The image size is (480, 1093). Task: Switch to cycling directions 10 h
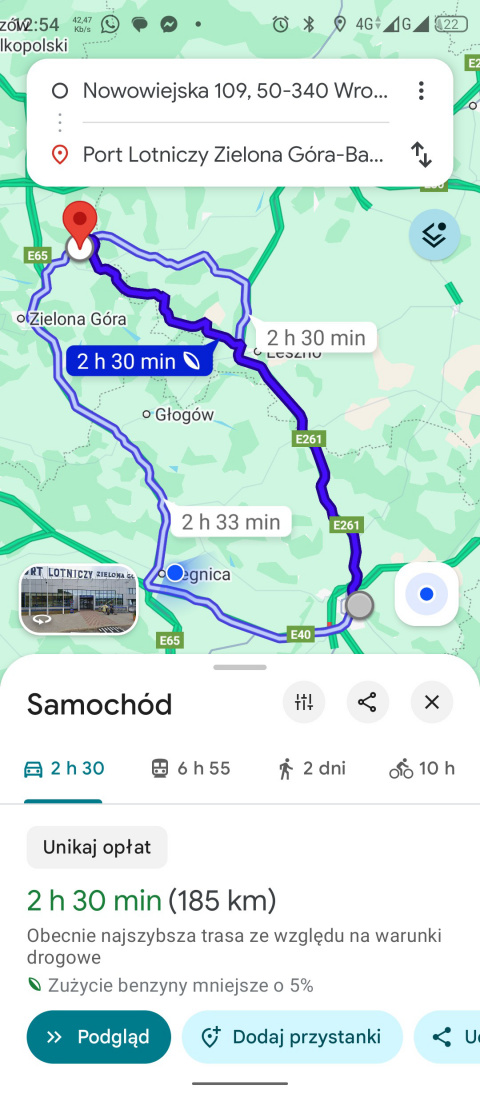[422, 769]
